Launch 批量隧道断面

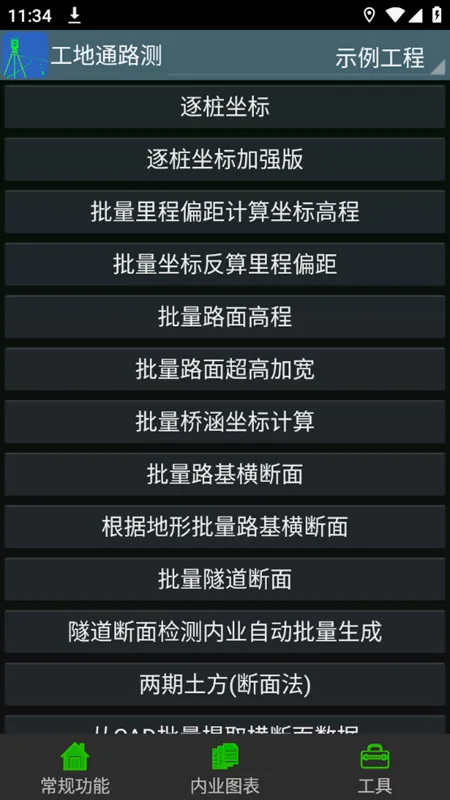pyautogui.click(x=225, y=580)
